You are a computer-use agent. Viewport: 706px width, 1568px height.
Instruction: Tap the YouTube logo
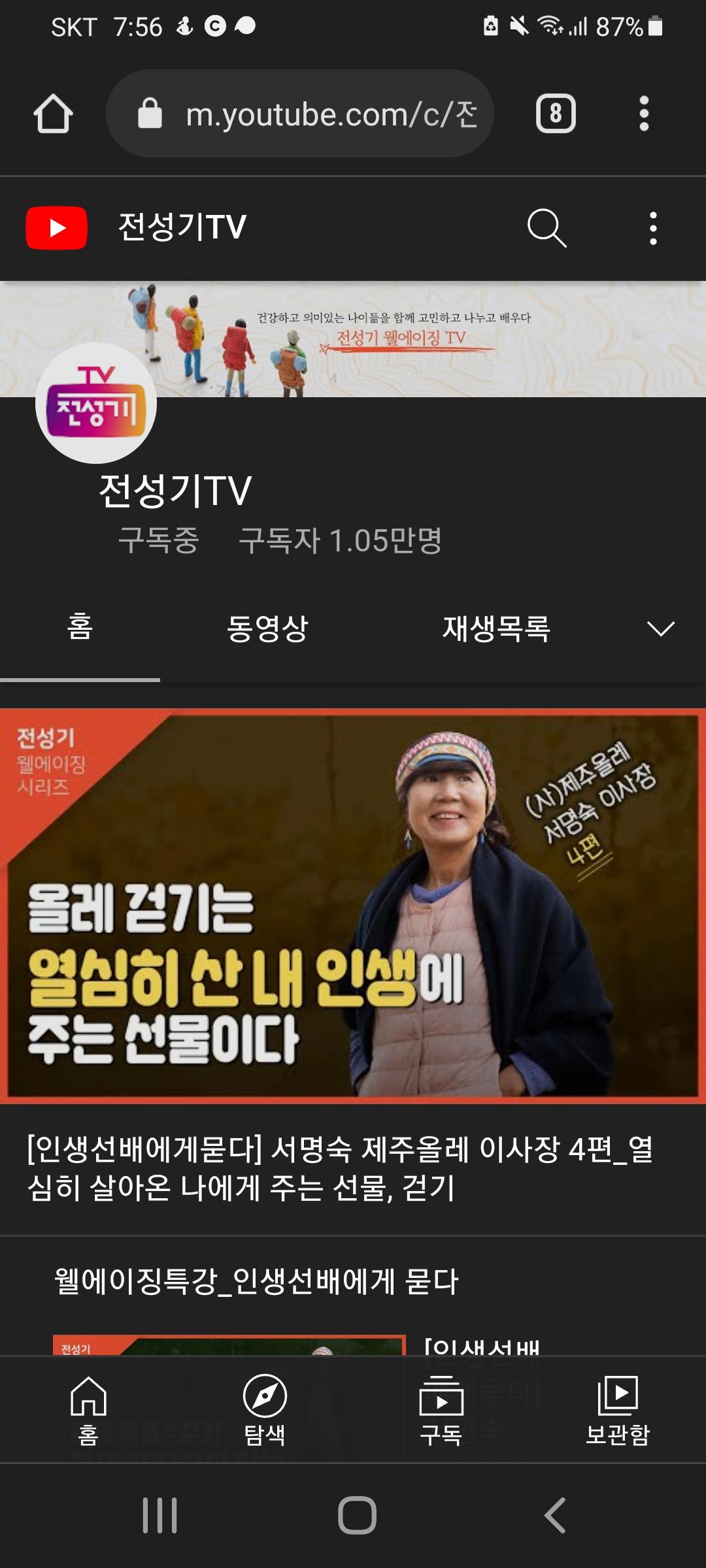click(x=57, y=228)
